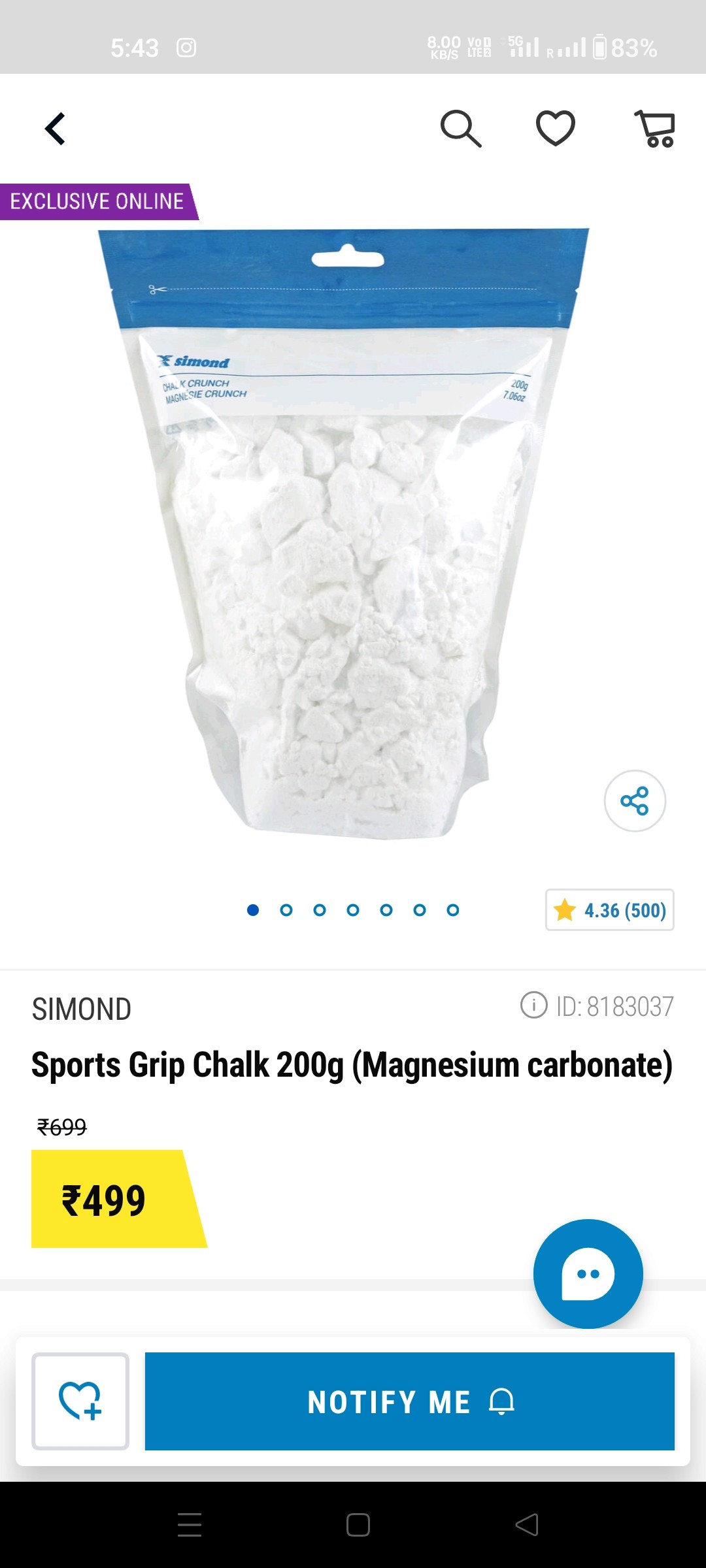
Task: Share this chalk product
Action: coord(635,801)
